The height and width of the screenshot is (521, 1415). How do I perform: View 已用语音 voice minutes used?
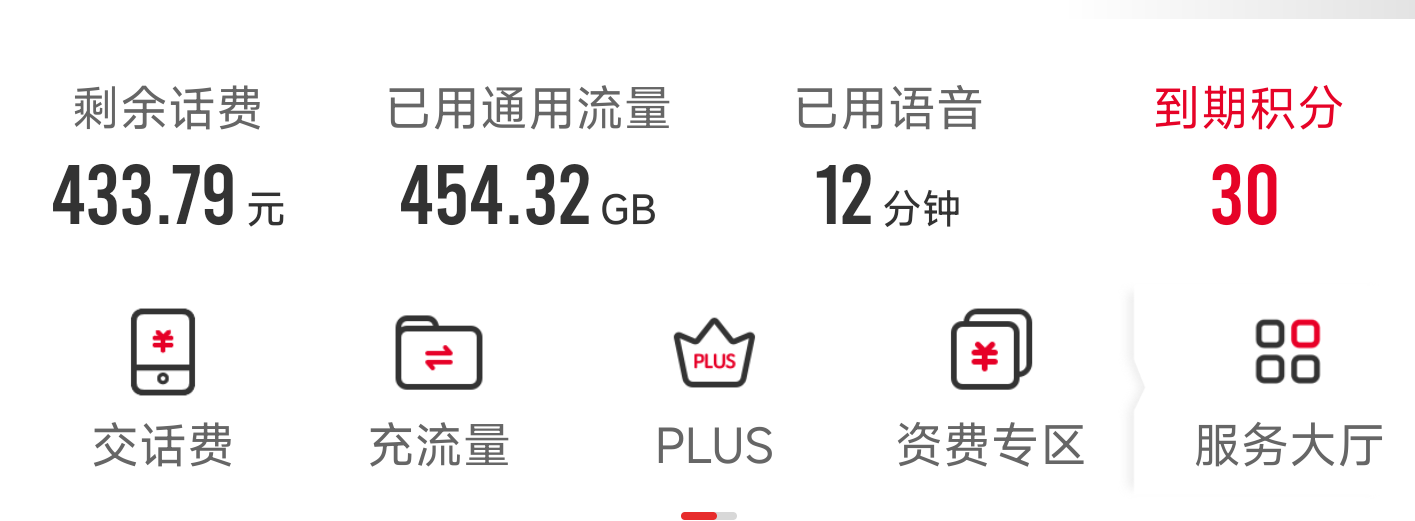[888, 160]
